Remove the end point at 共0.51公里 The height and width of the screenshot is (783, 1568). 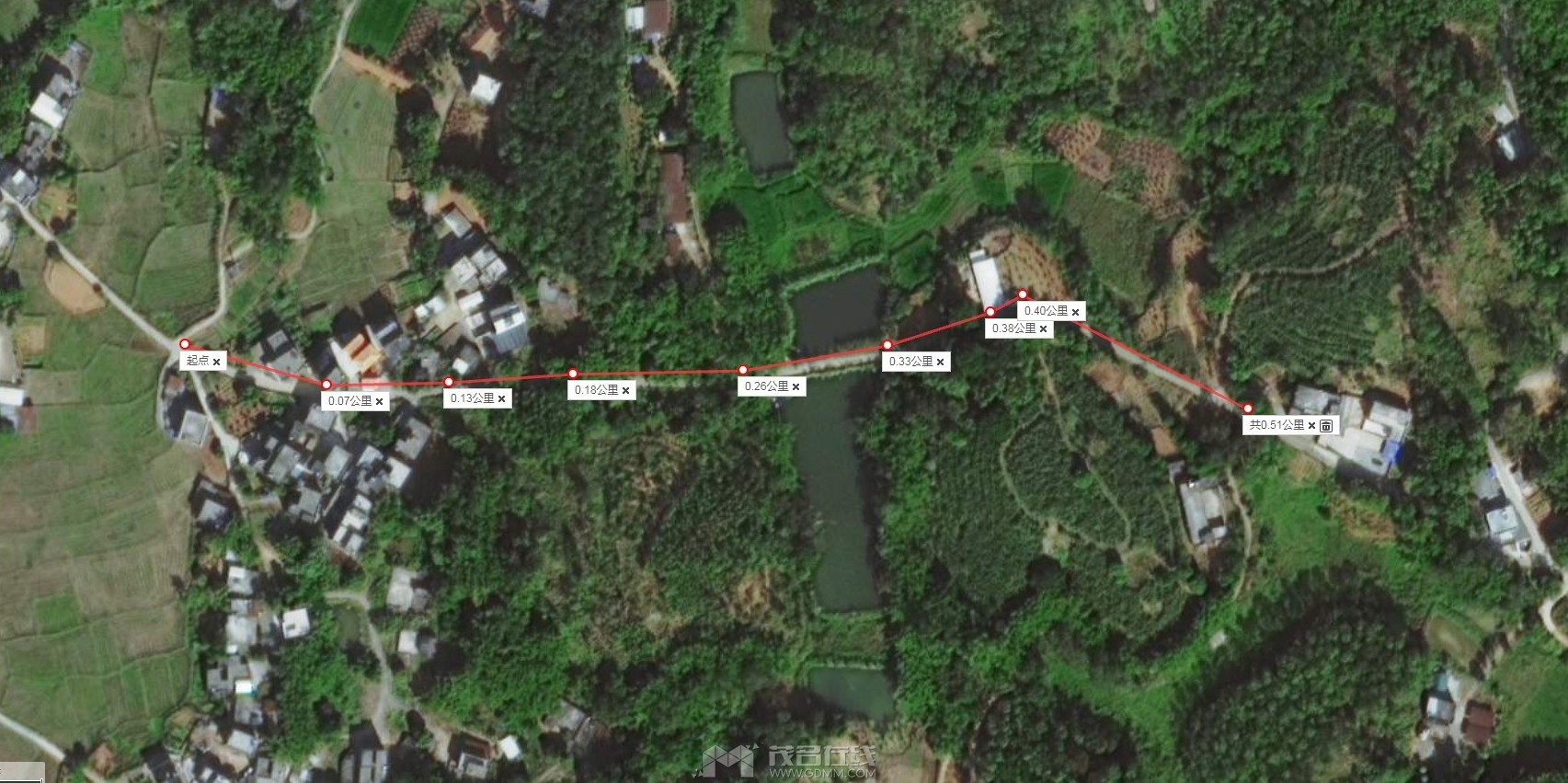click(1311, 425)
